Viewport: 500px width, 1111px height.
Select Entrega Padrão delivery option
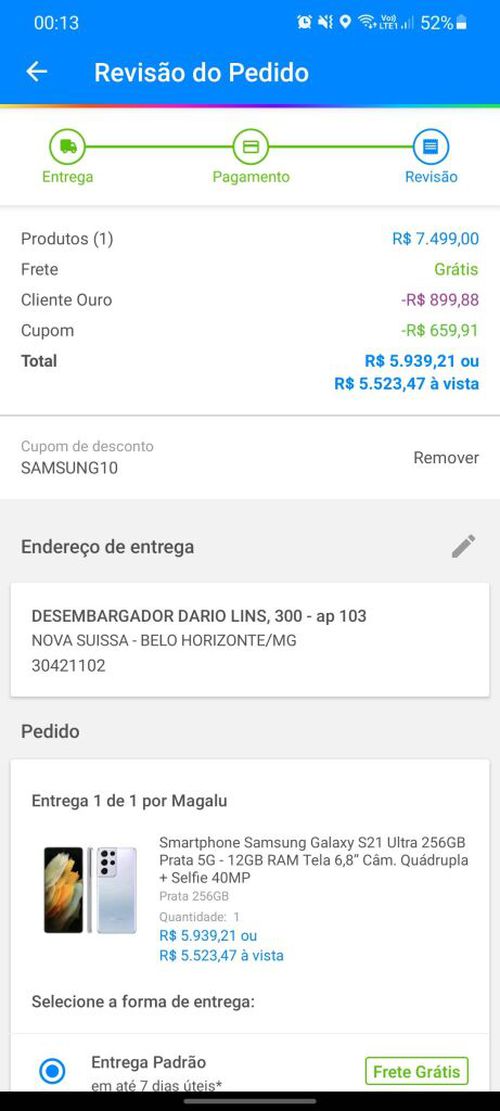click(x=52, y=1071)
